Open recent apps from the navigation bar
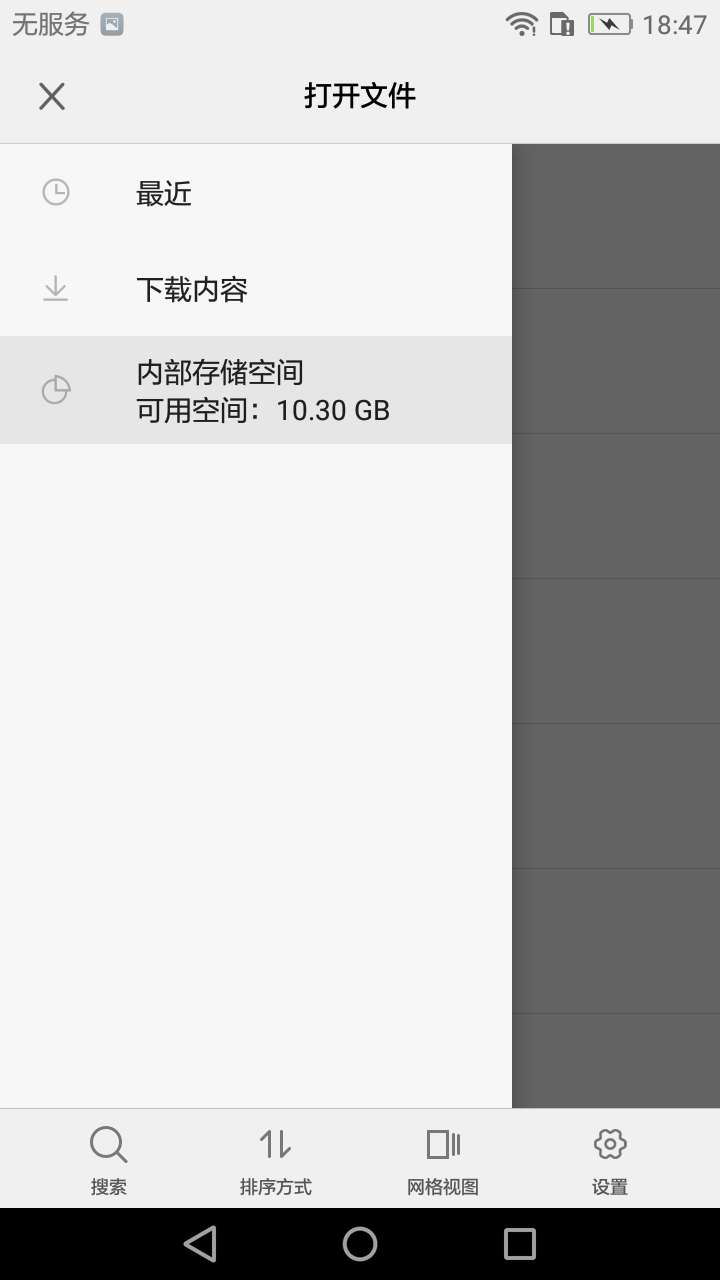 (519, 1244)
